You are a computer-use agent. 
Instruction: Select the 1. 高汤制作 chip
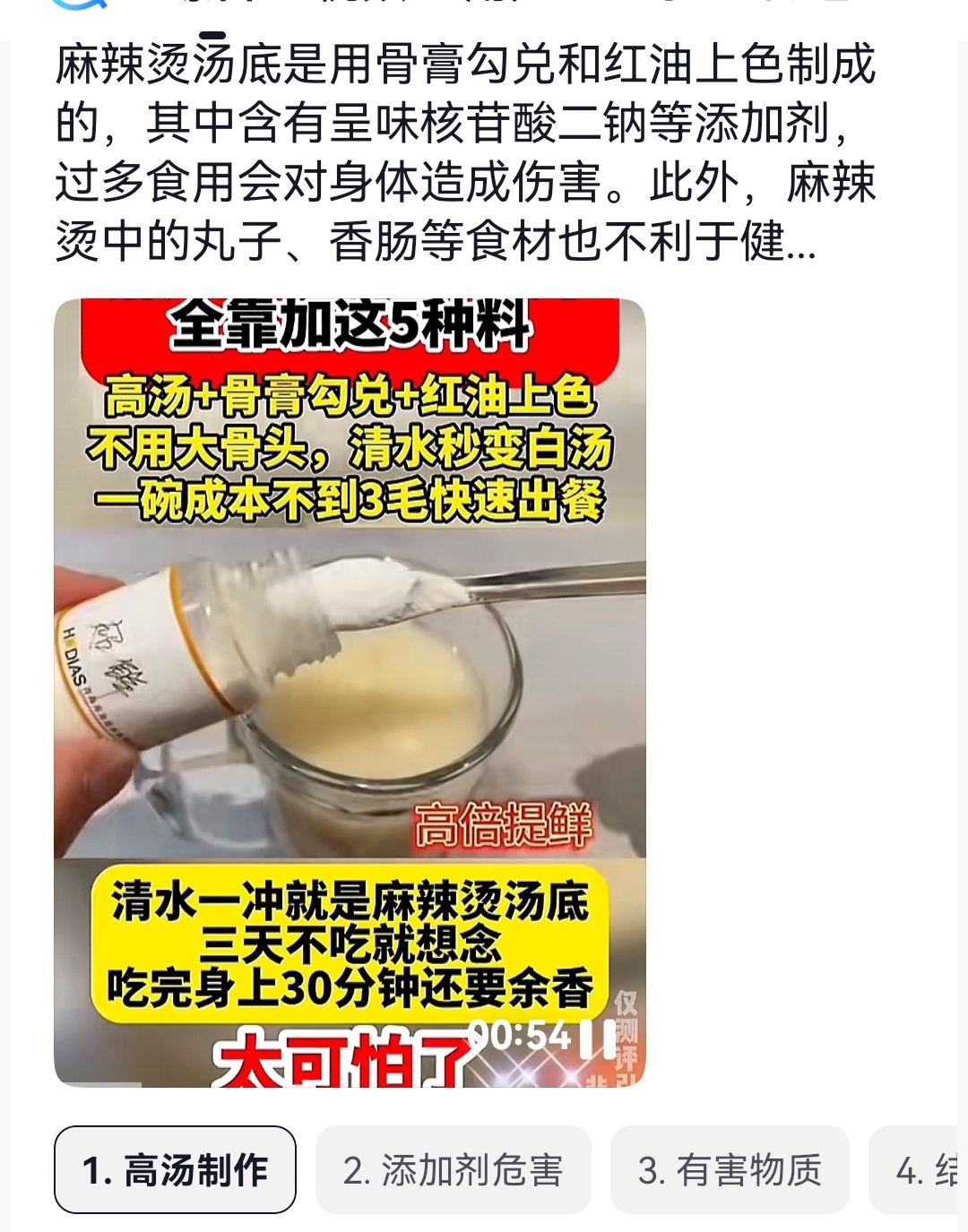coord(175,1170)
